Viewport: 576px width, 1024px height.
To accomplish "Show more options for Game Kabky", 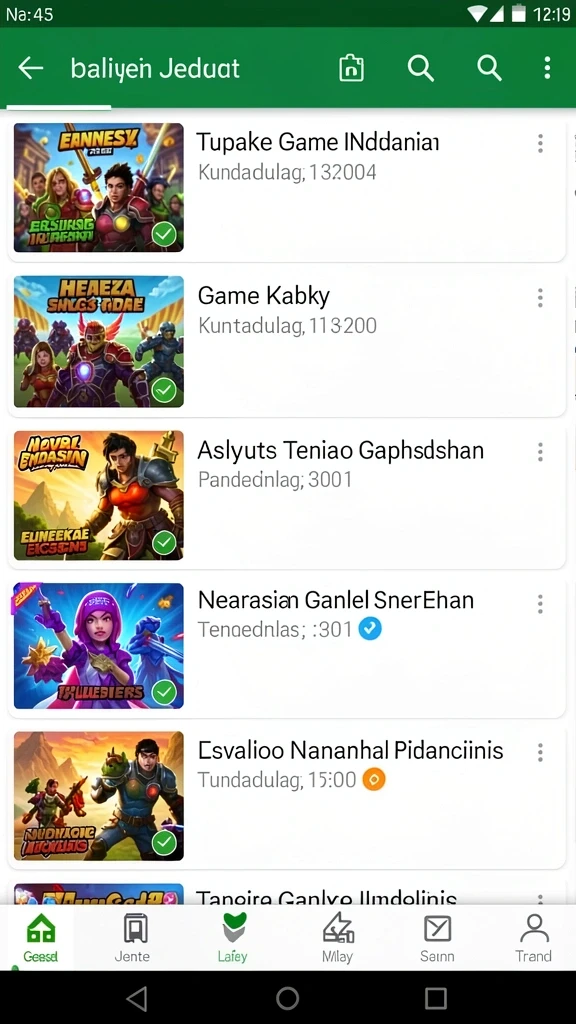I will coord(540,298).
